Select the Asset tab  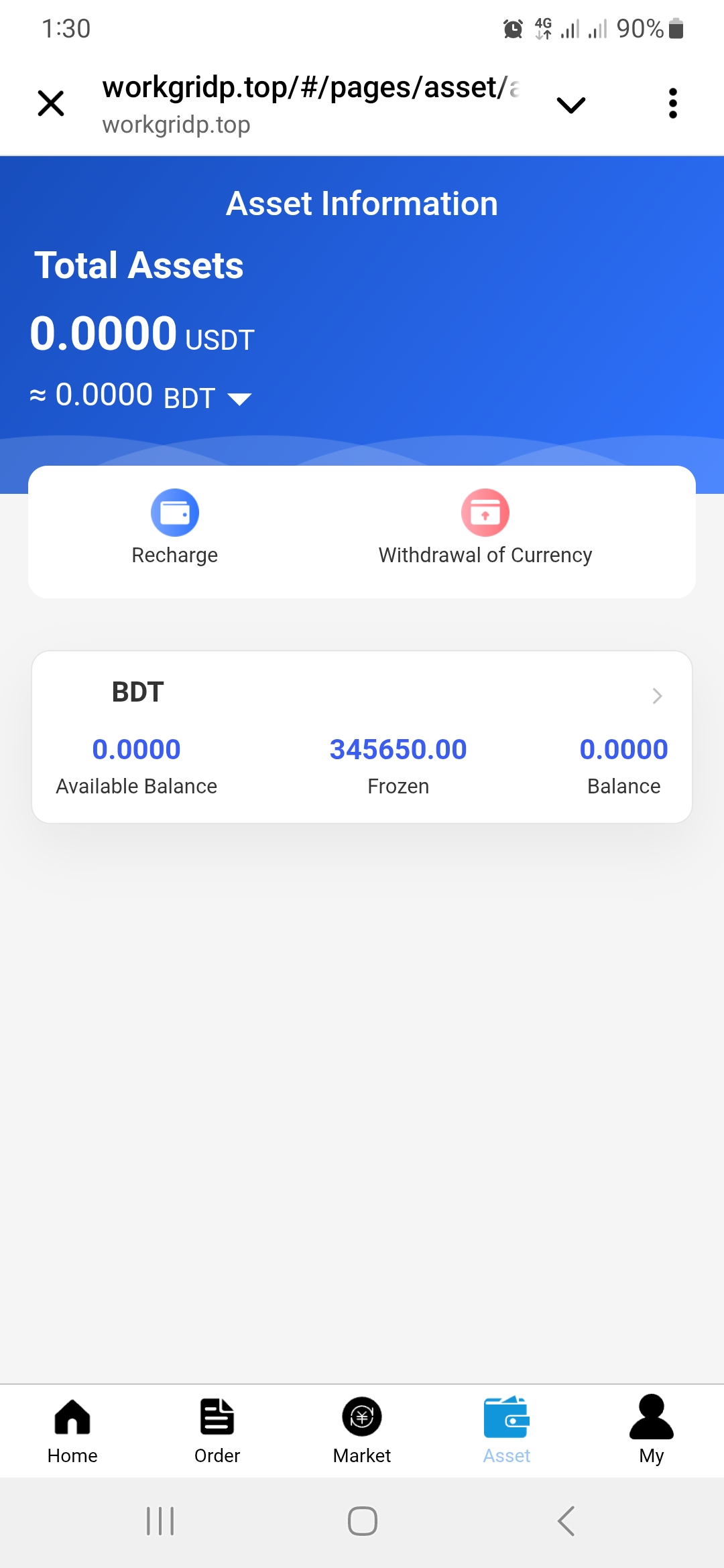coord(507,1430)
